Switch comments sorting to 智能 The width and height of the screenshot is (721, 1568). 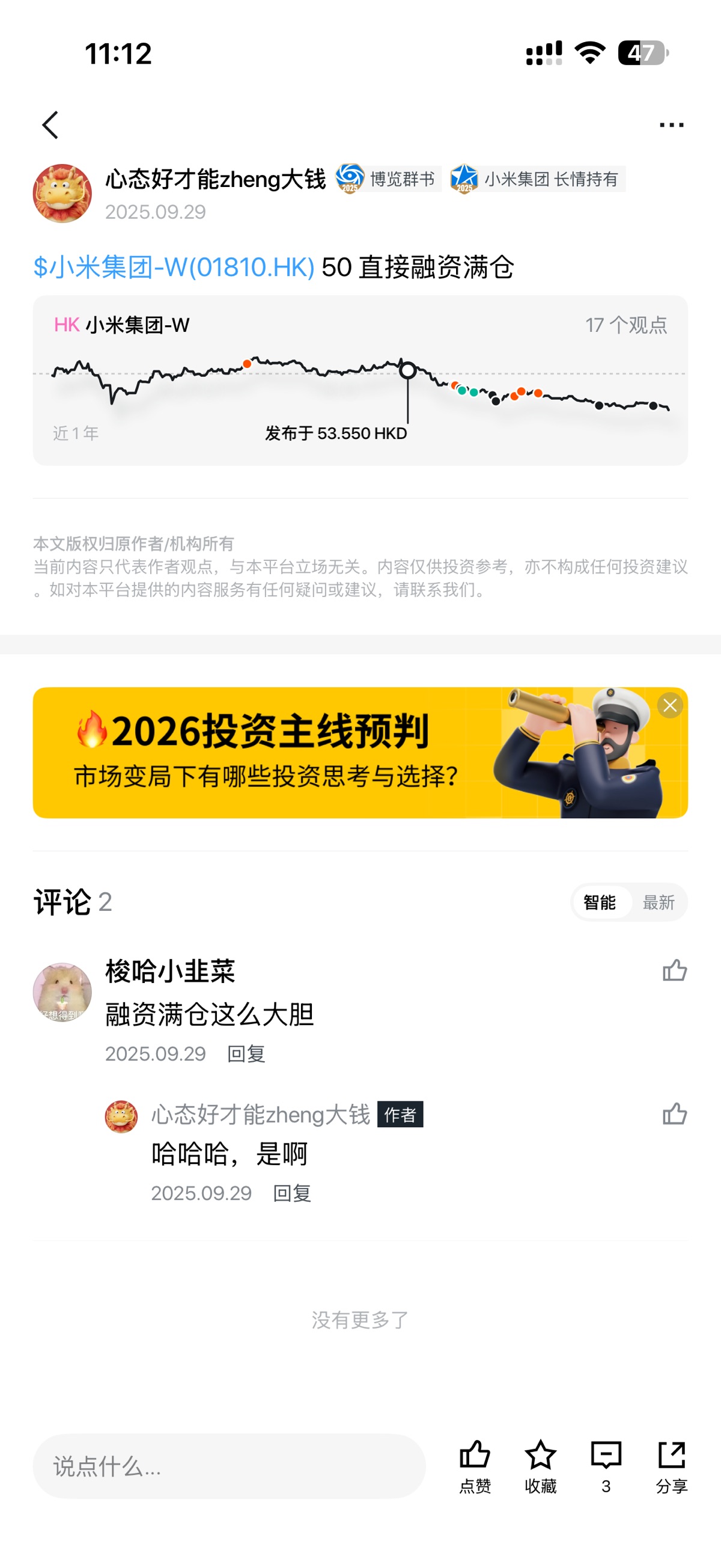[599, 902]
